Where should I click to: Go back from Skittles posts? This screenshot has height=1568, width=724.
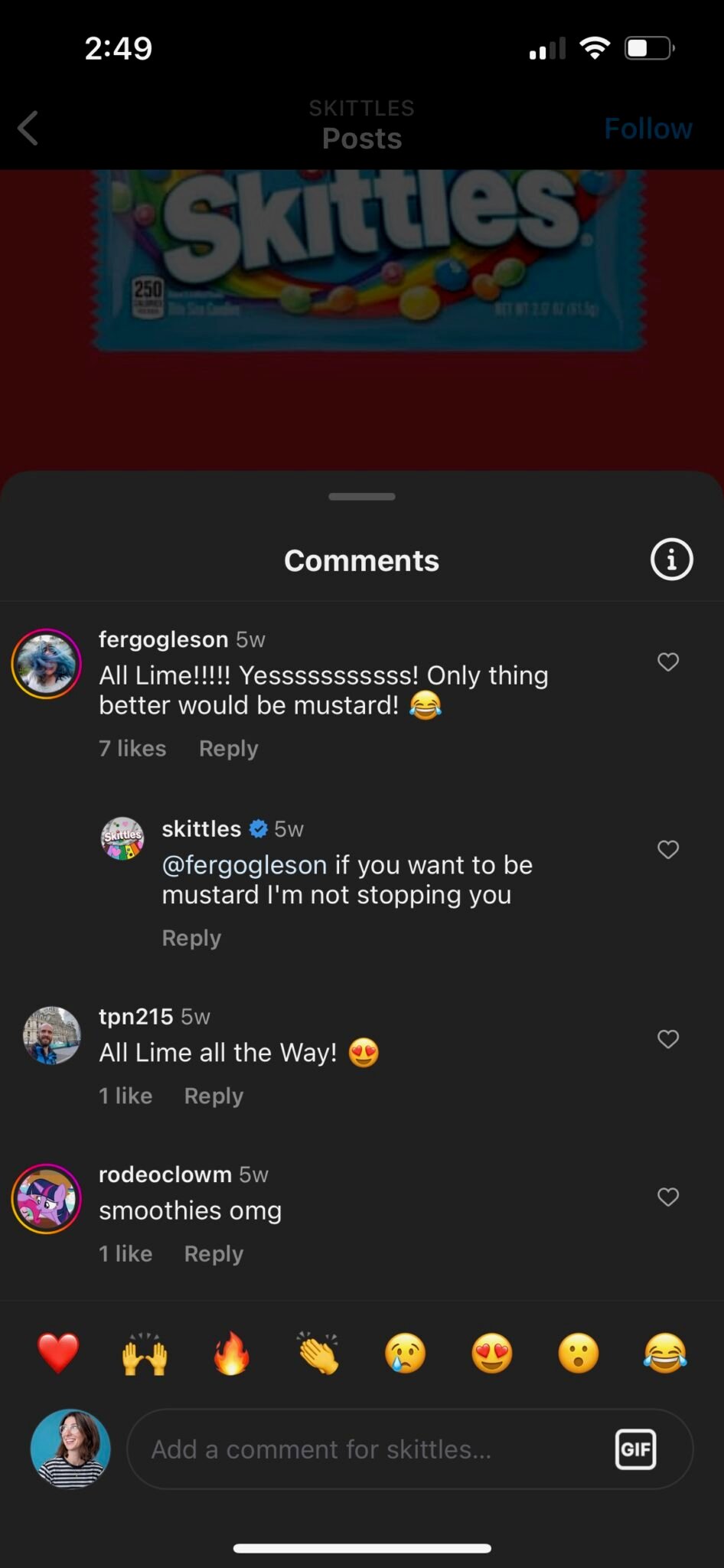click(28, 128)
